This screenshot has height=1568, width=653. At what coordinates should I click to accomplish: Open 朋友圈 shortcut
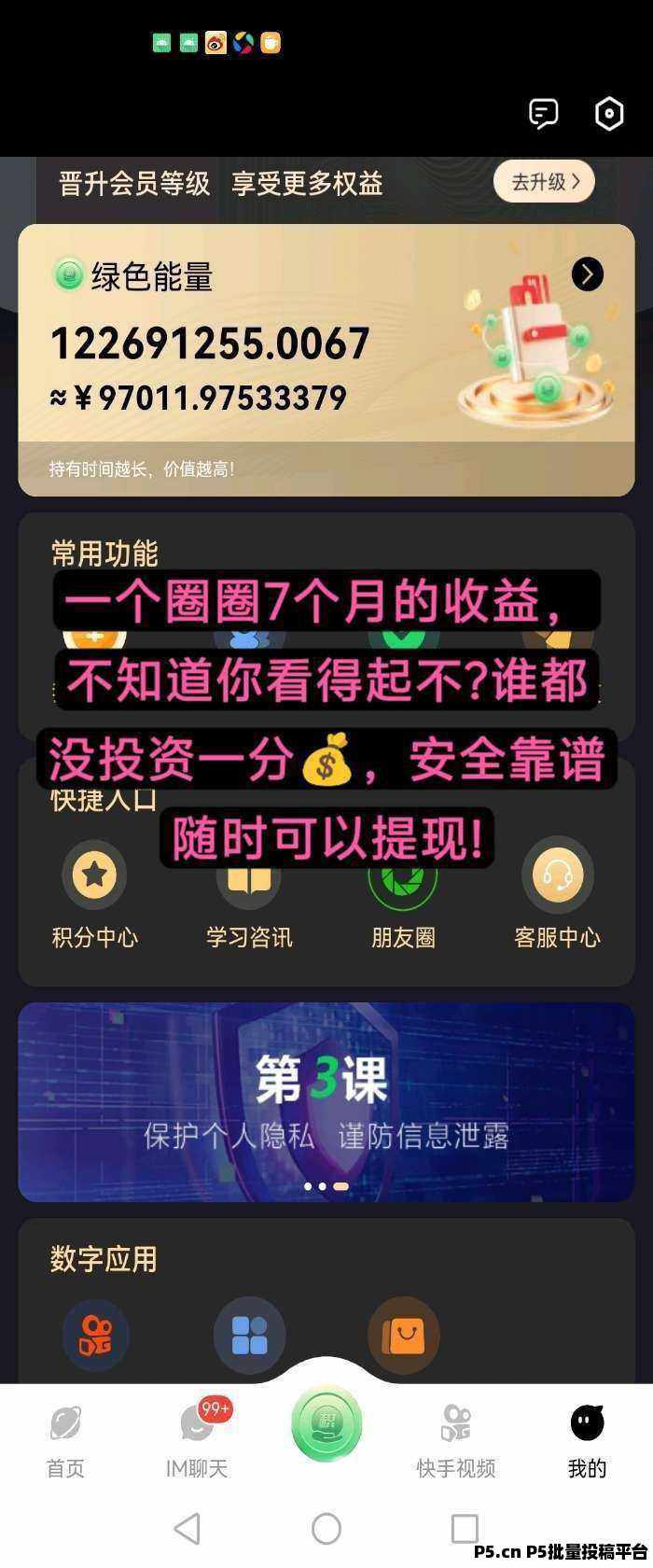(403, 894)
